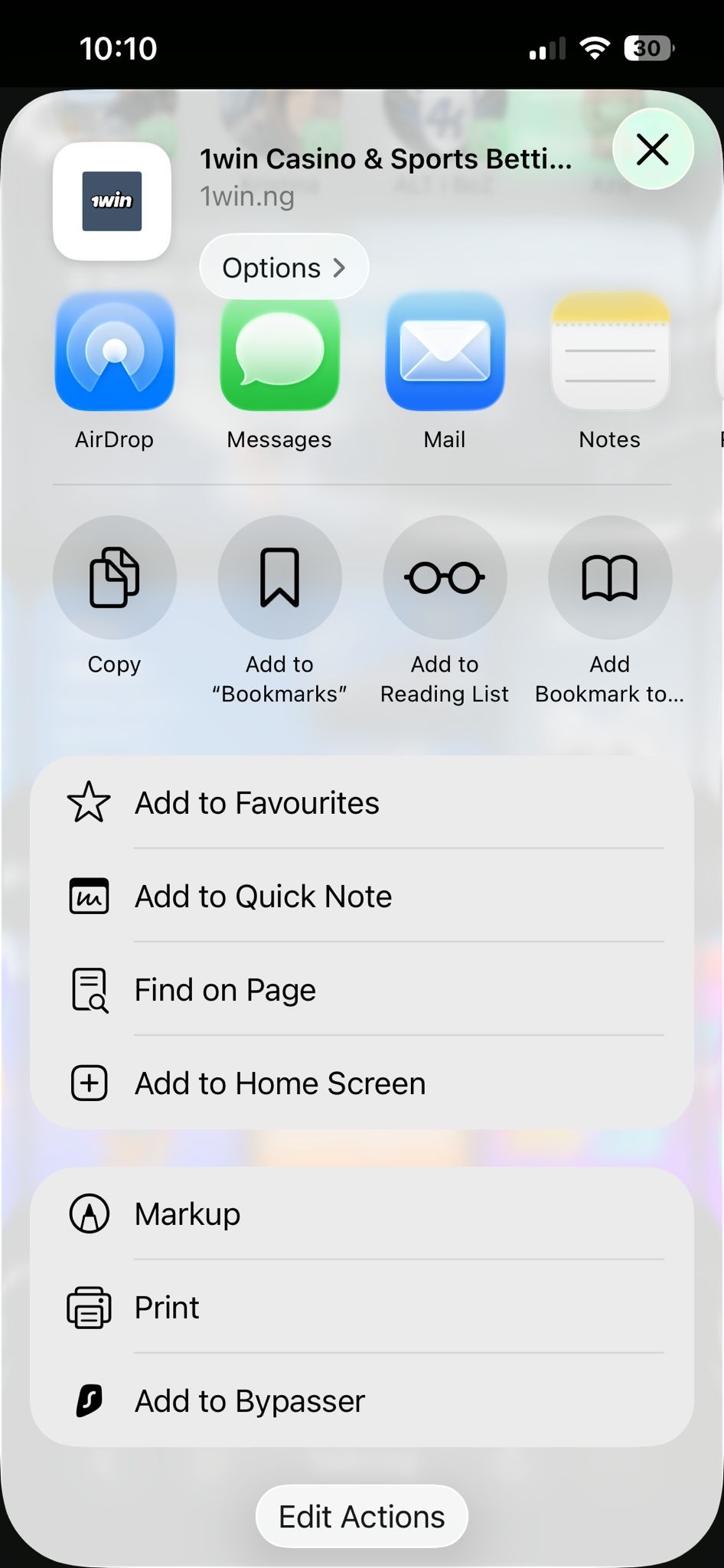Send the page to Bypasser

pyautogui.click(x=249, y=1401)
